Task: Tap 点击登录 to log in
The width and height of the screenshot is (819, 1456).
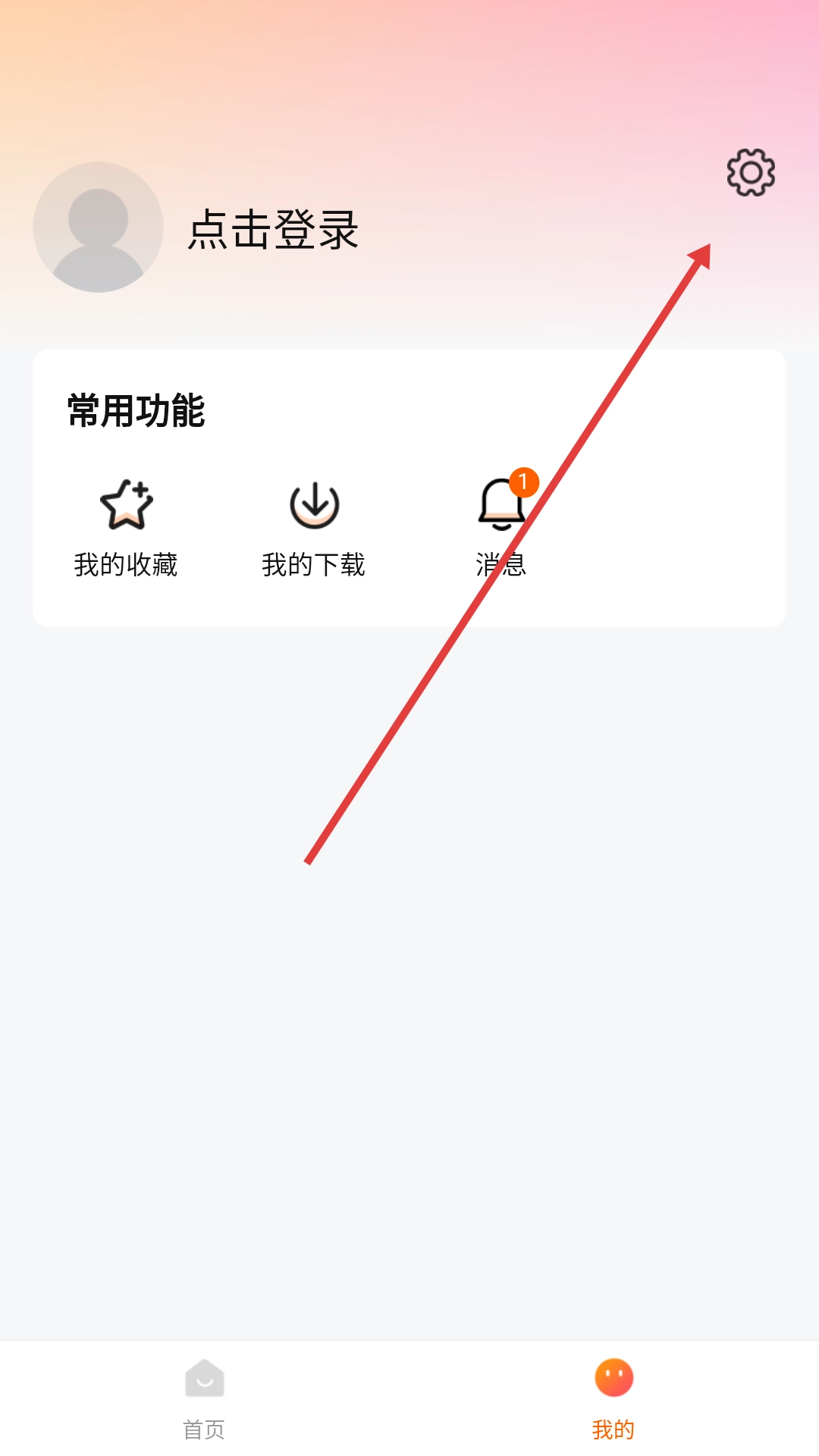Action: click(x=273, y=229)
